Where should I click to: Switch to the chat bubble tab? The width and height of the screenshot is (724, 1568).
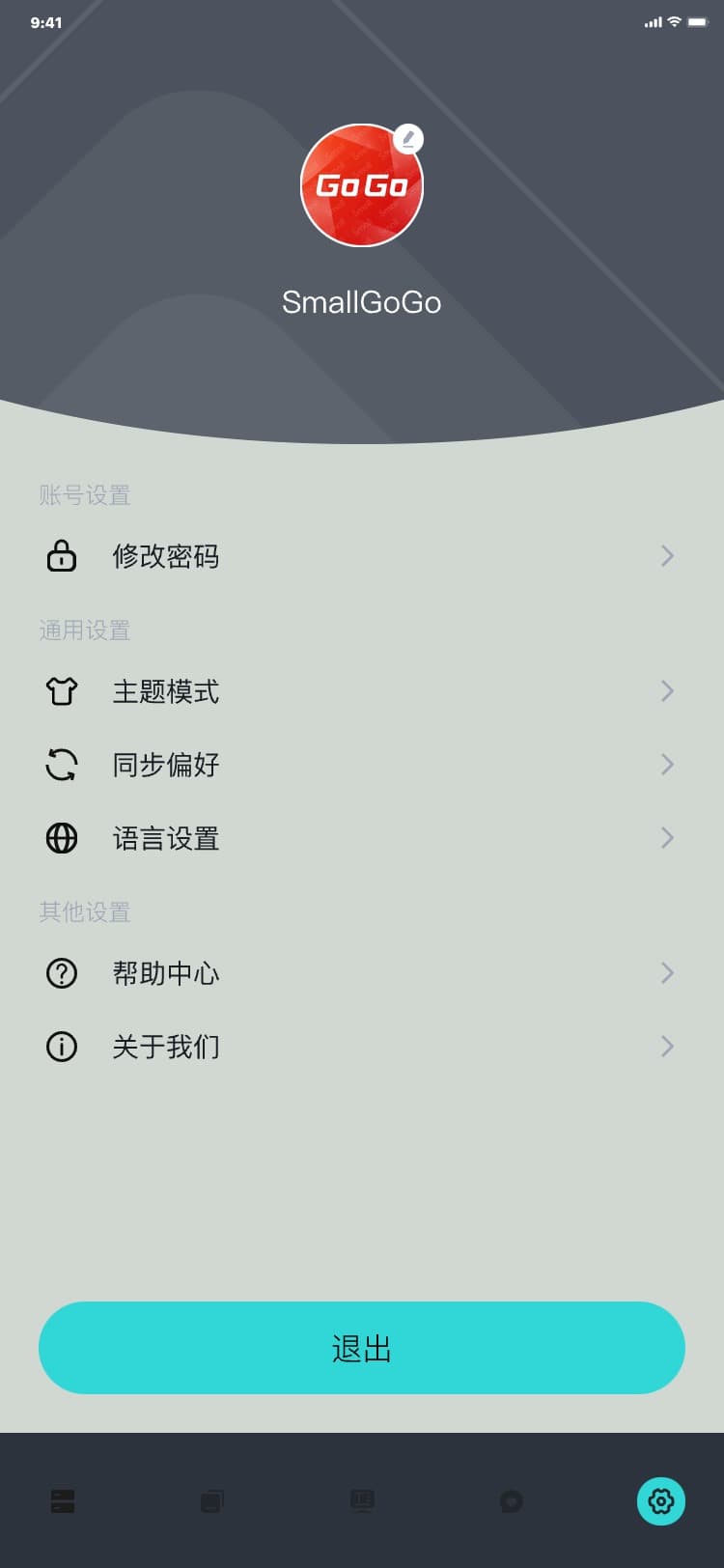click(x=512, y=1501)
